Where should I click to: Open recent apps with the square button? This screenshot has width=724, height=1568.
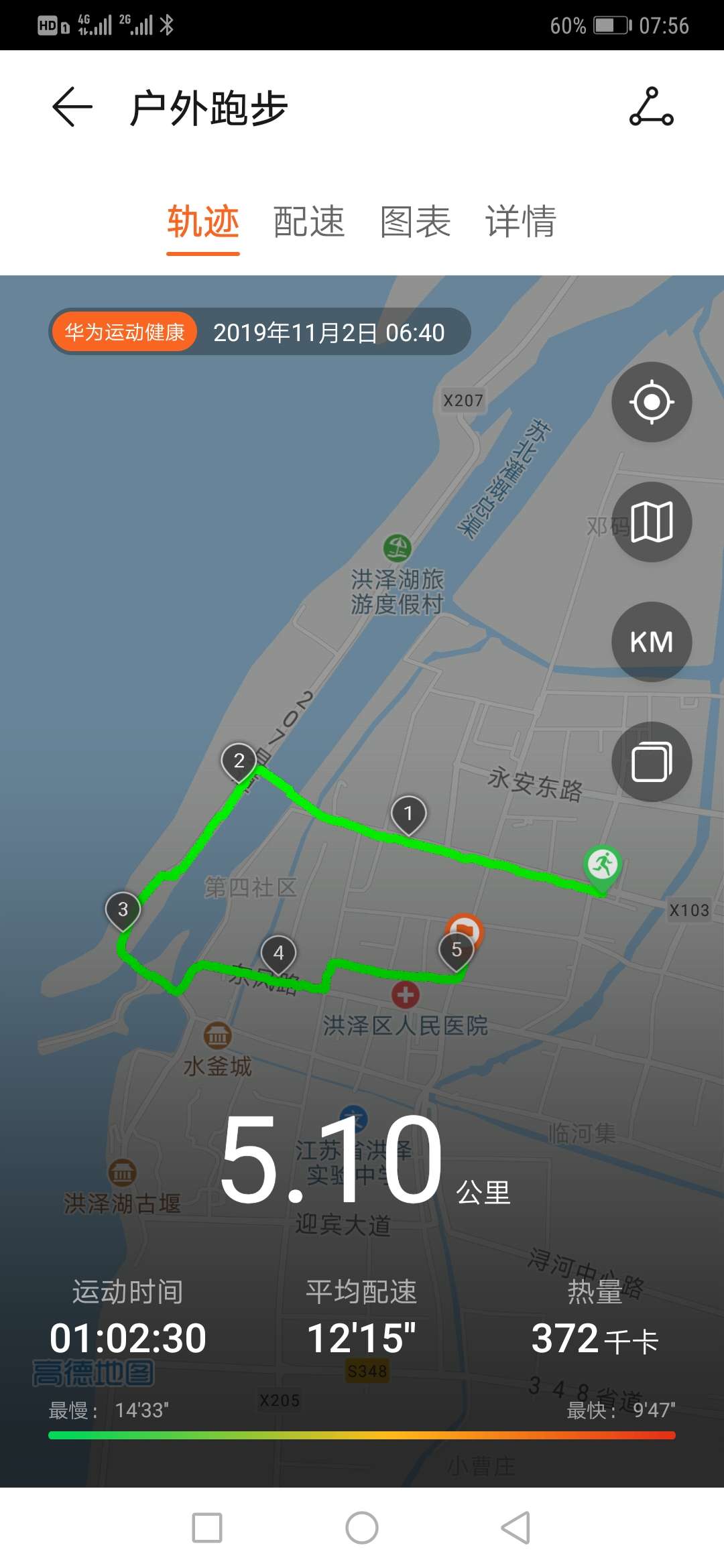pos(207,1528)
